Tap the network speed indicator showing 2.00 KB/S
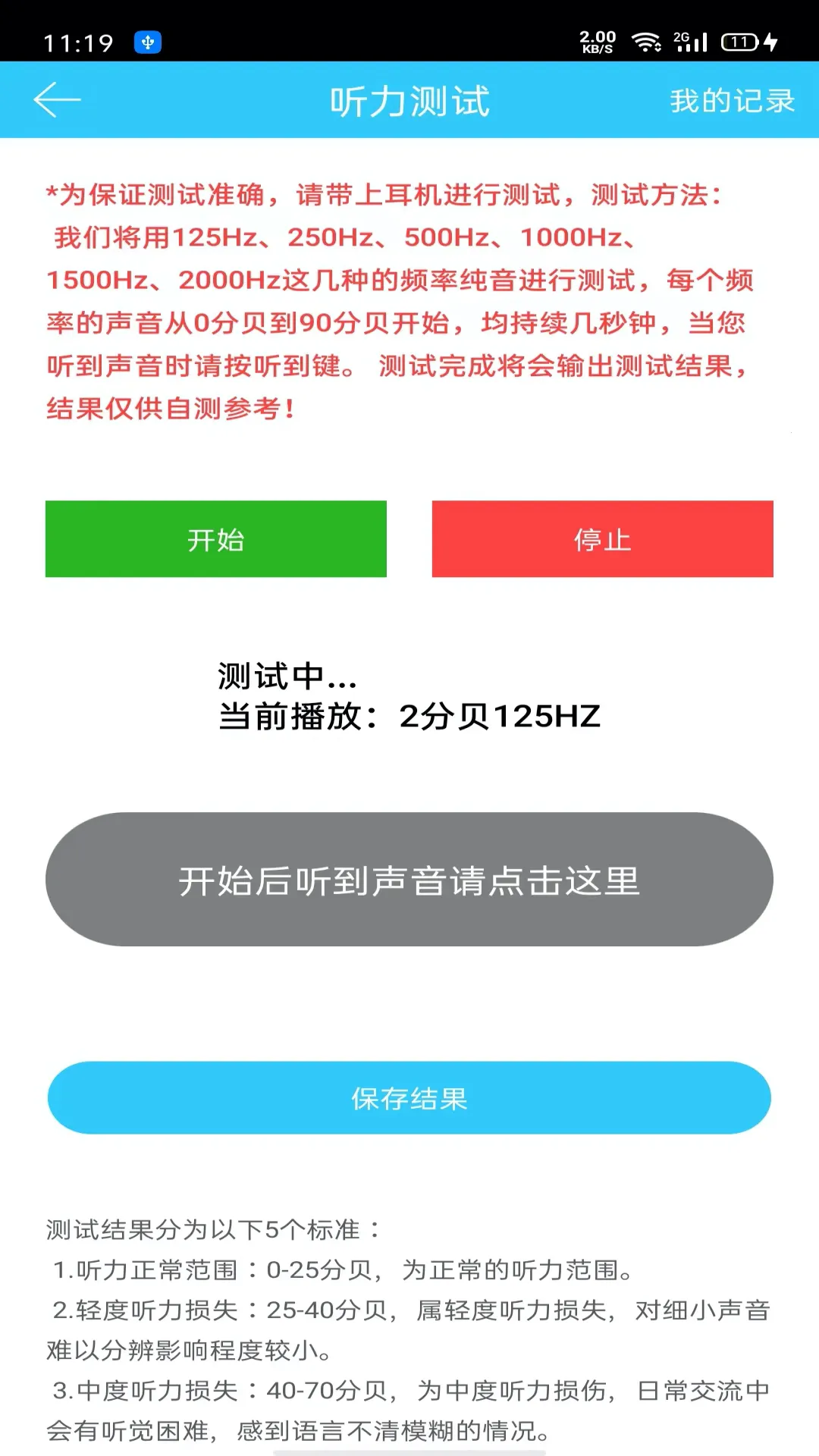819x1456 pixels. coord(597,43)
